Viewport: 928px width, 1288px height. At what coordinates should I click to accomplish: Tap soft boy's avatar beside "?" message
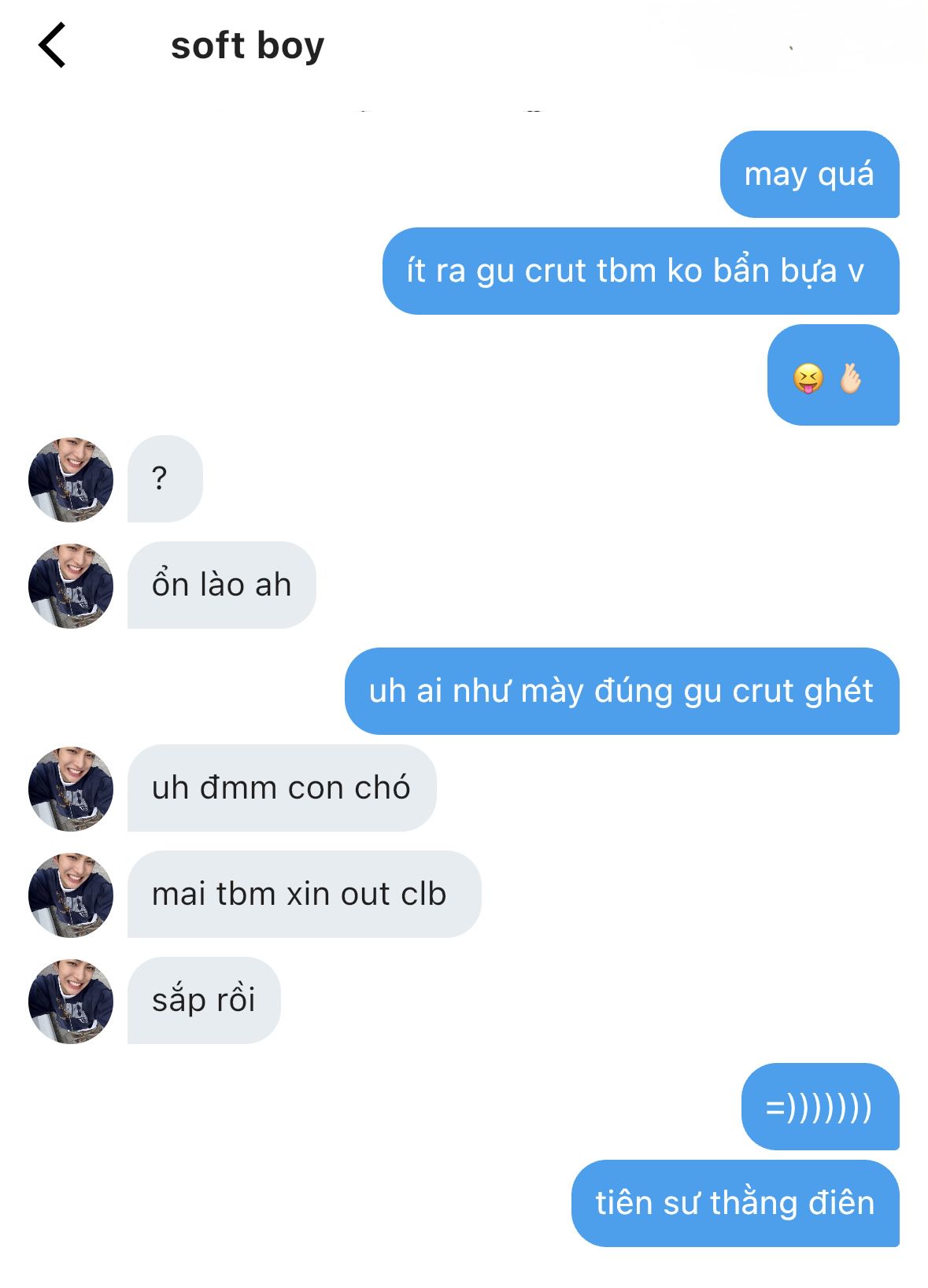pos(71,479)
